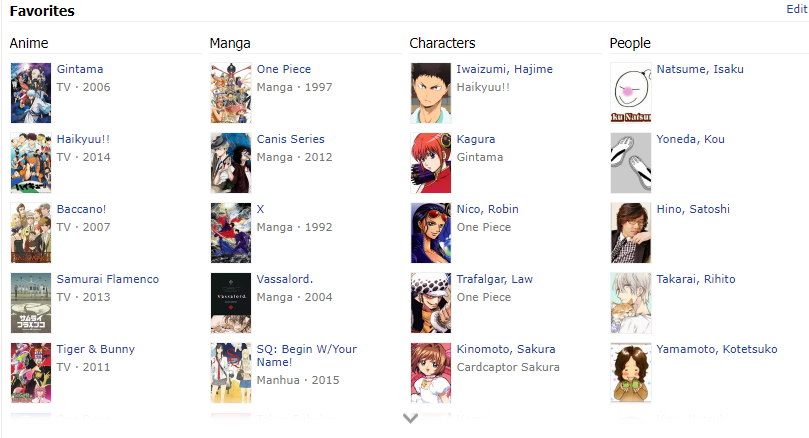
Task: View Canis Series manga entry
Action: pos(290,139)
